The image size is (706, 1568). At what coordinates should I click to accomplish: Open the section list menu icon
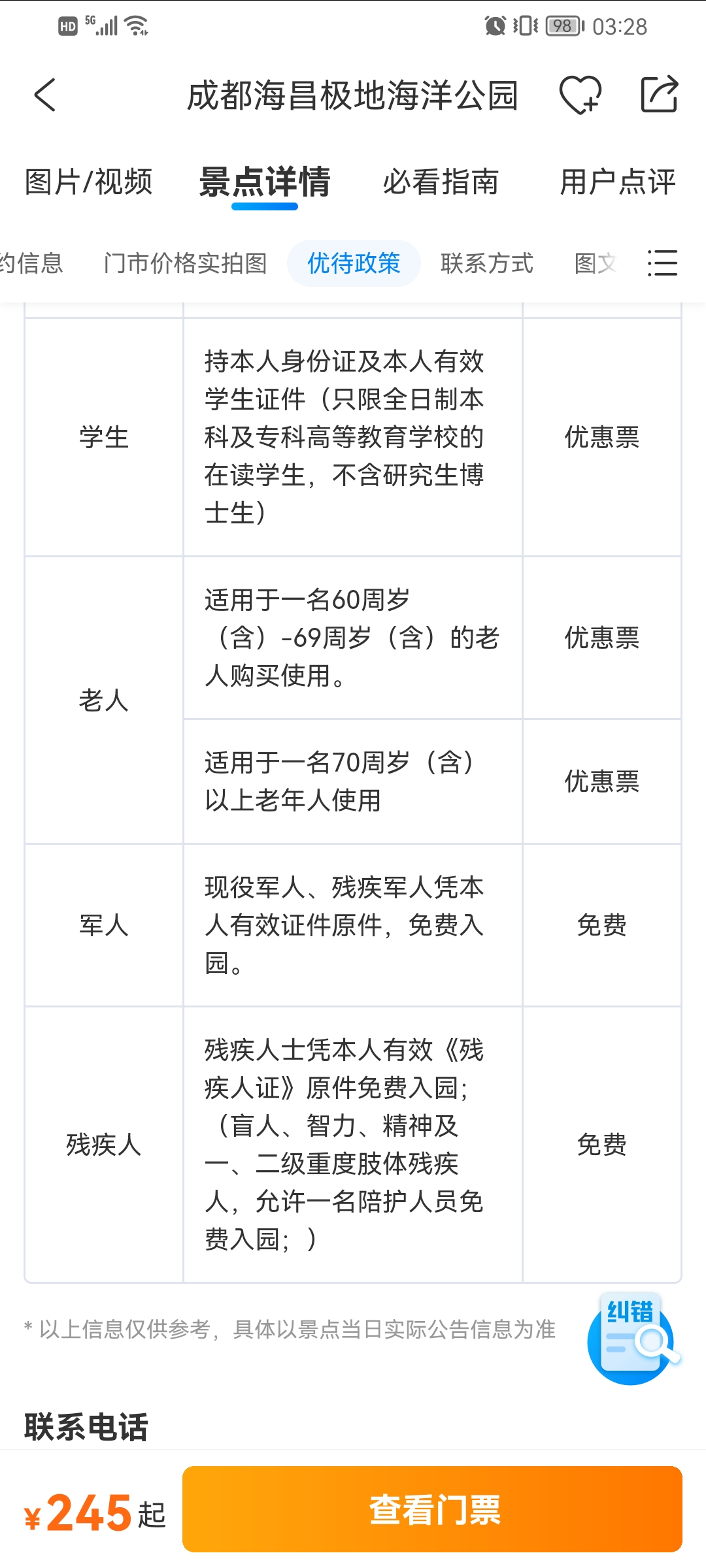tap(662, 263)
